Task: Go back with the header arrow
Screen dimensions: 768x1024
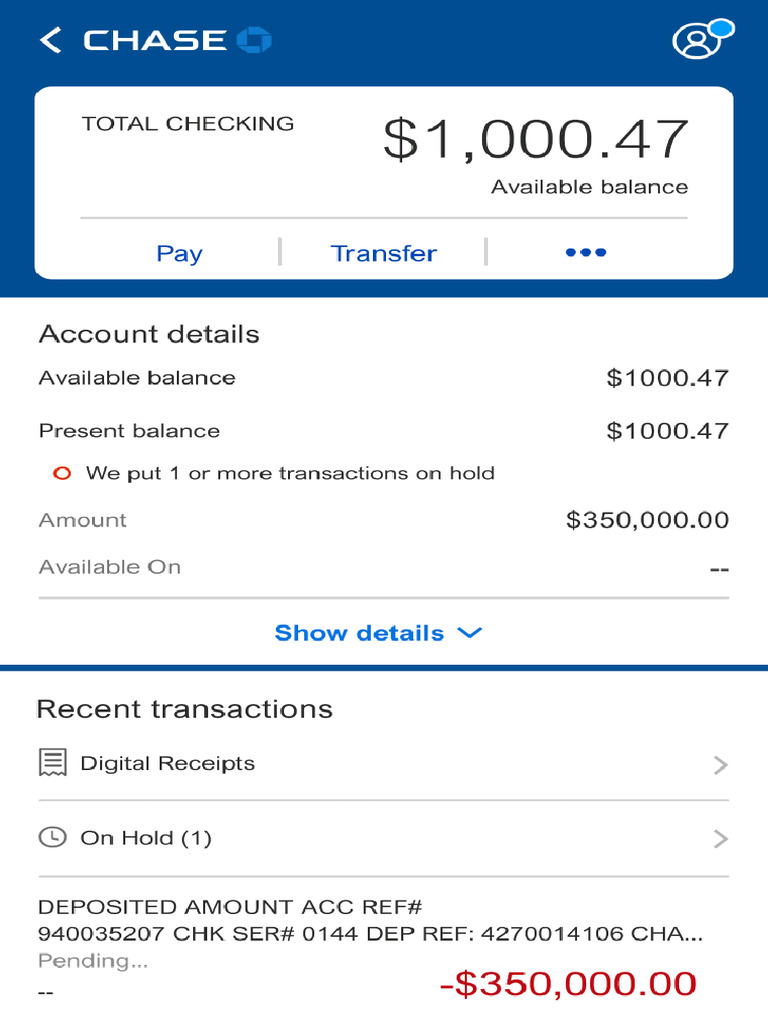Action: coord(51,40)
